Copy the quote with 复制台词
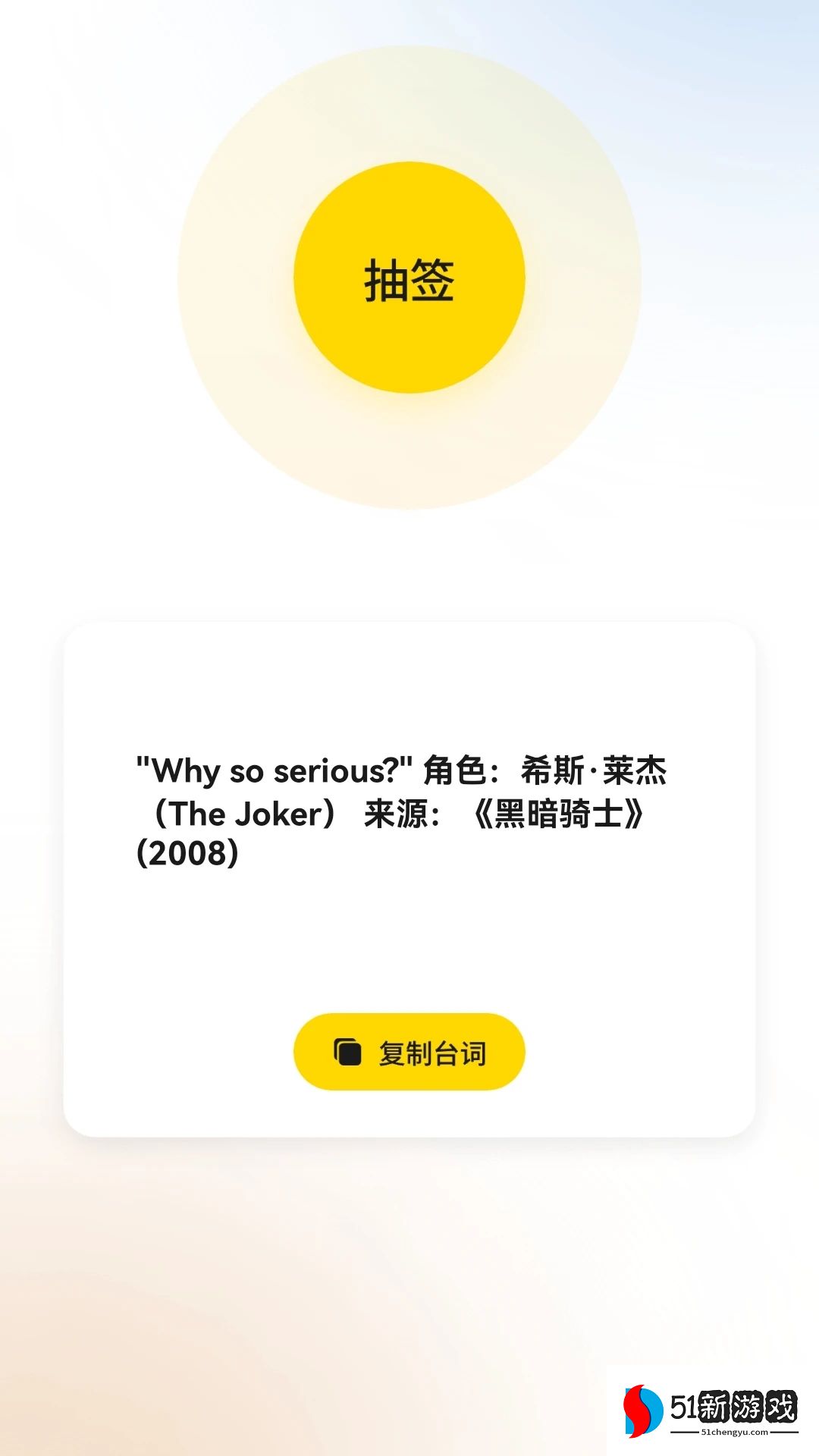819x1456 pixels. coord(409,1052)
